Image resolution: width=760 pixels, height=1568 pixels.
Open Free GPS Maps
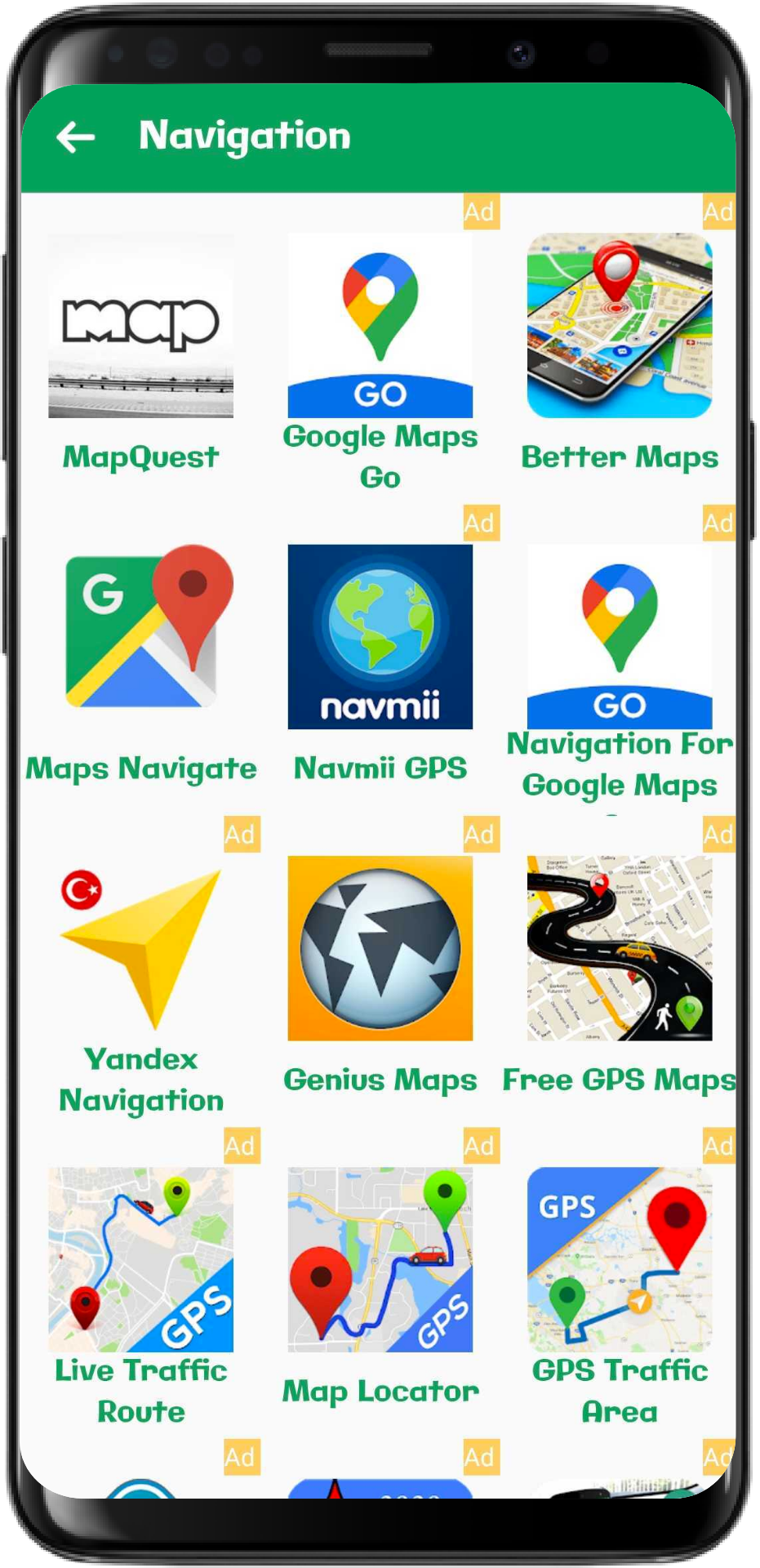[x=619, y=949]
